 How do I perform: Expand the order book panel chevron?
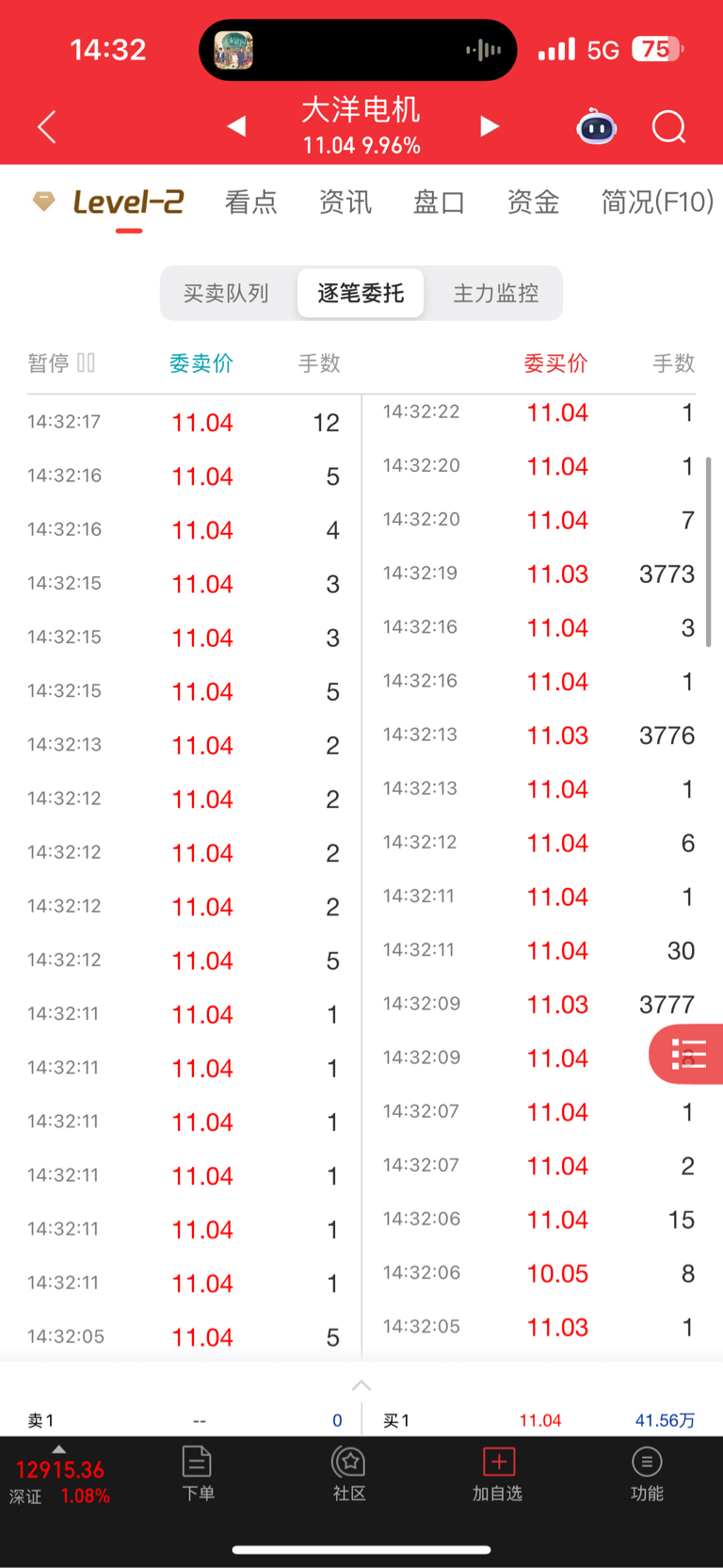pos(361,1385)
